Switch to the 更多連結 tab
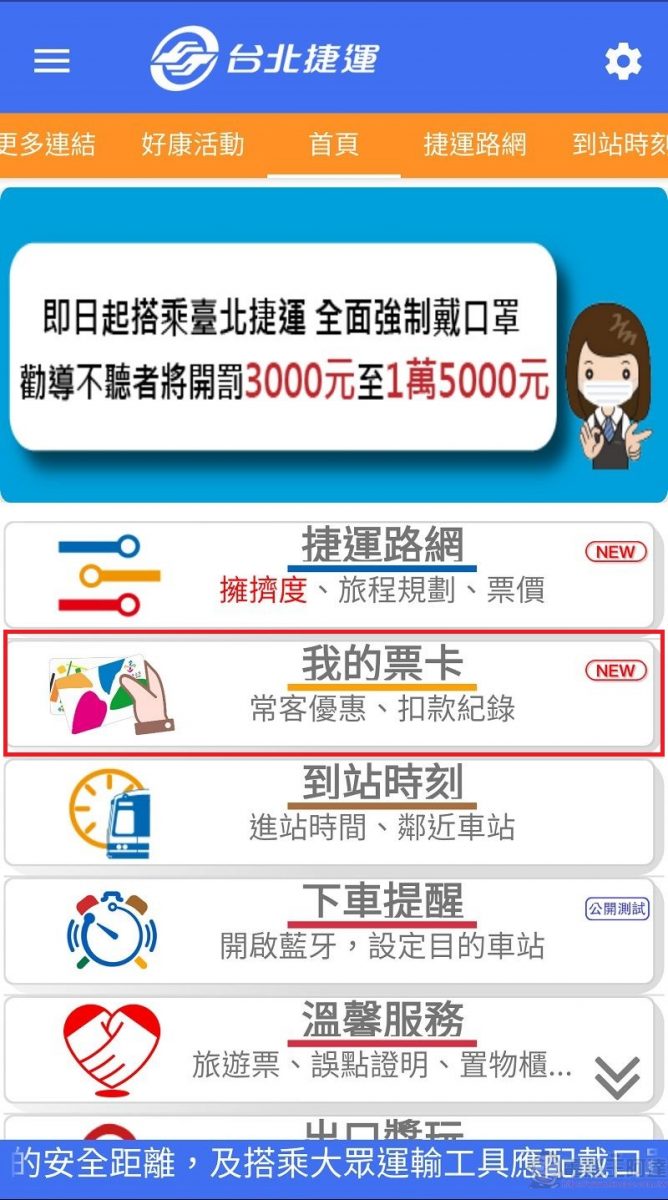668x1200 pixels. tap(46, 144)
